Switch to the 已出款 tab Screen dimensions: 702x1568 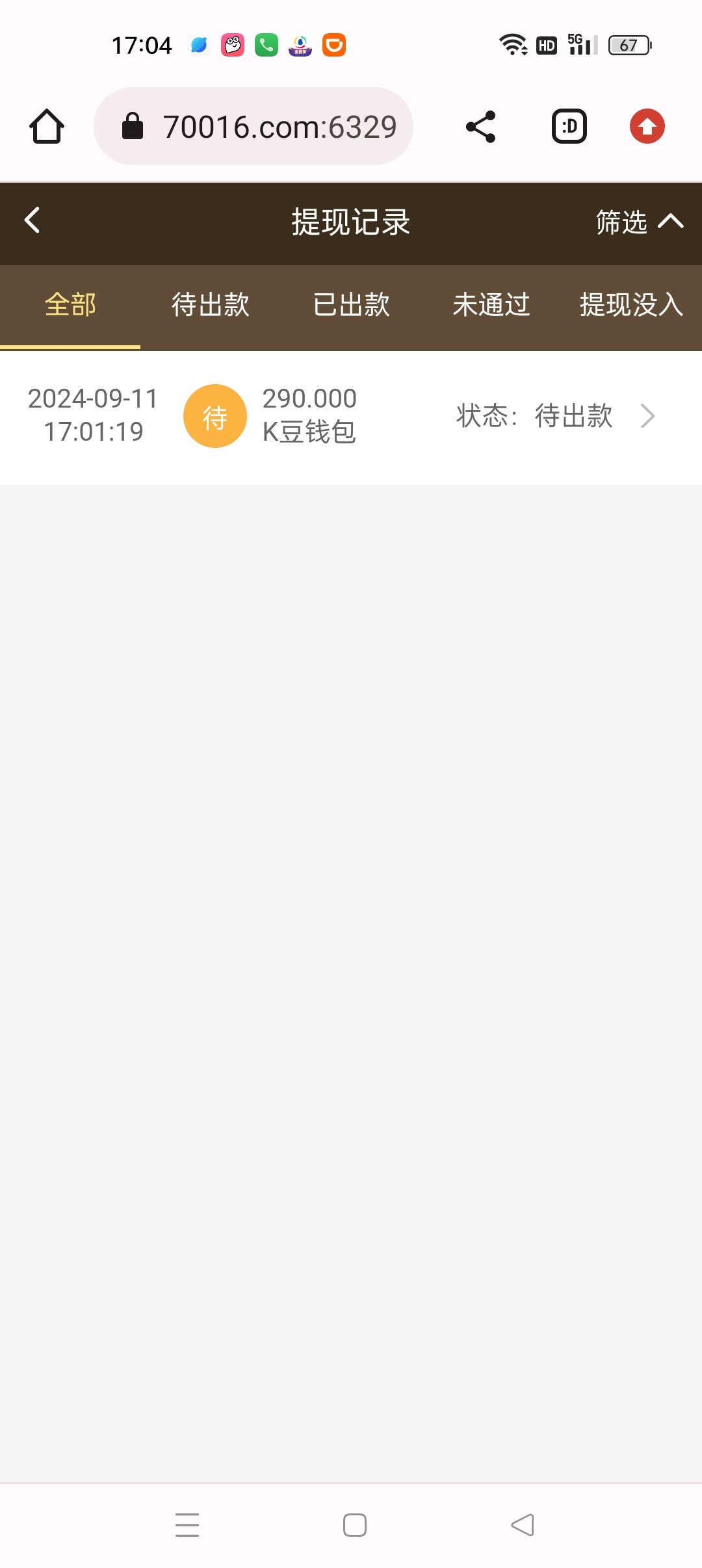tap(351, 304)
